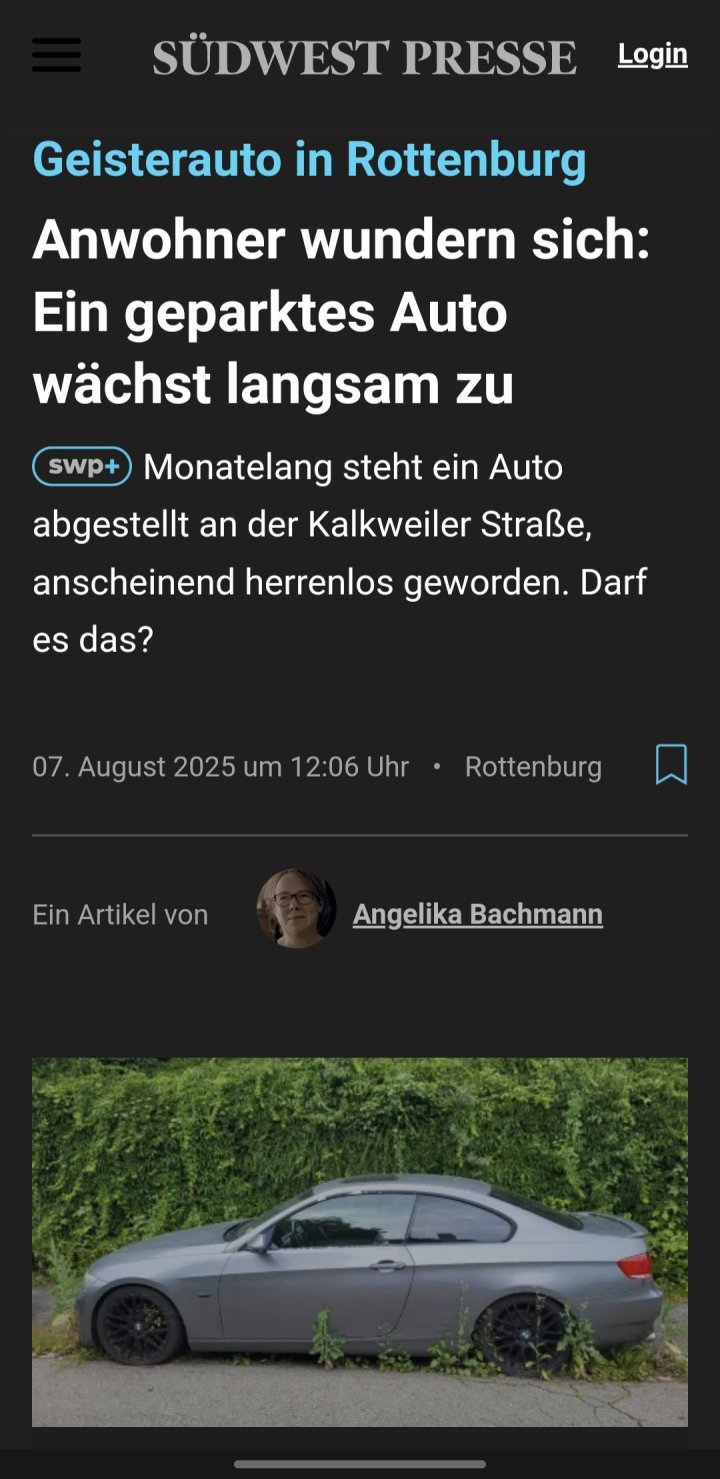Click the article teaser text
Screen dimensions: 720x1479
point(340,548)
